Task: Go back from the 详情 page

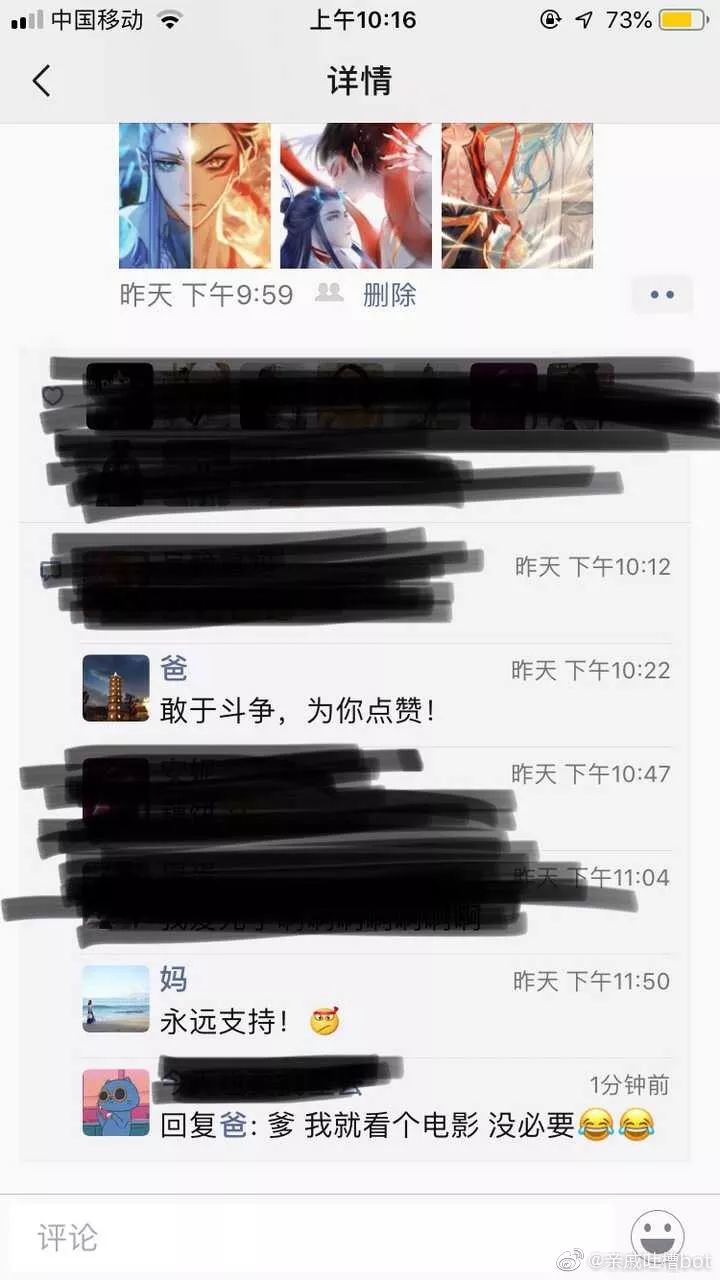Action: tap(41, 81)
